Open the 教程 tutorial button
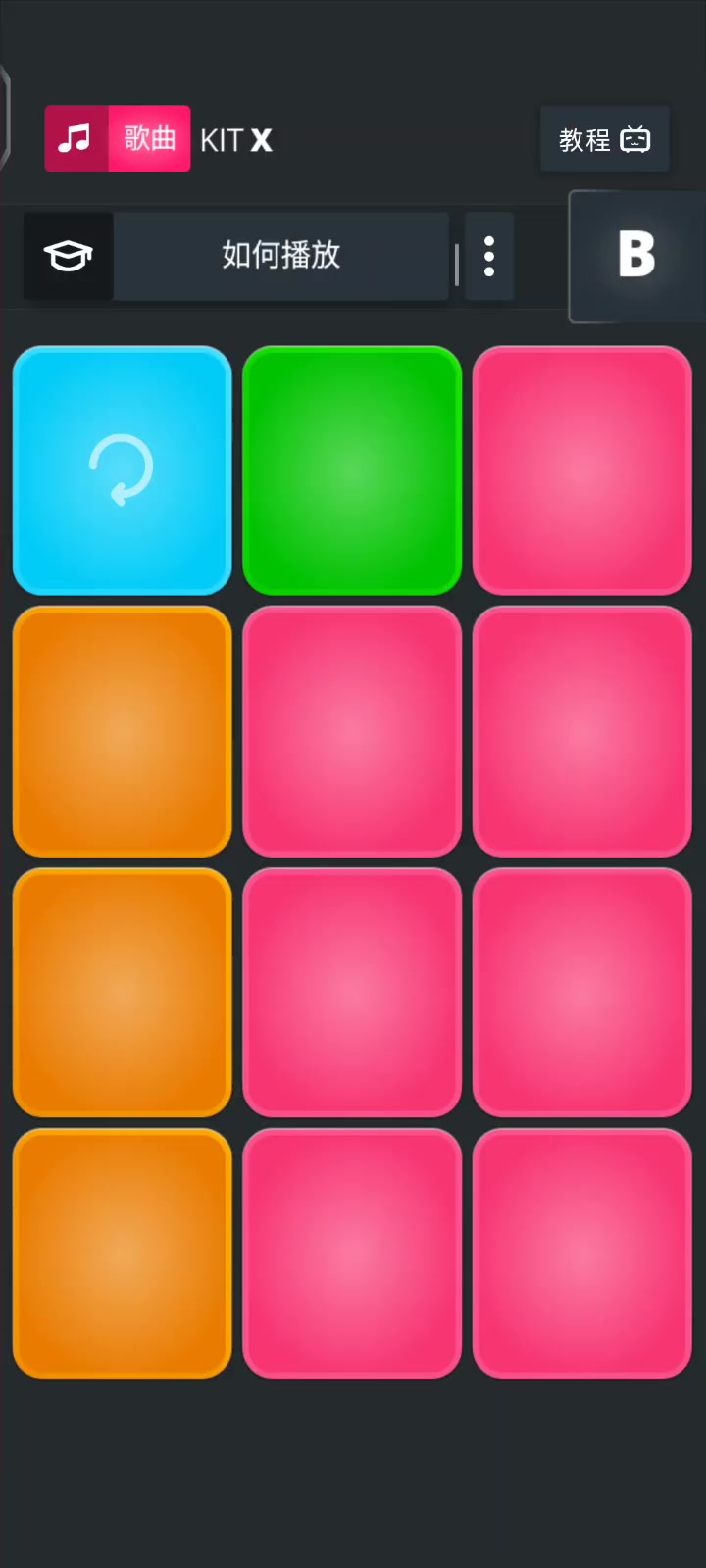706x1568 pixels. coord(604,140)
